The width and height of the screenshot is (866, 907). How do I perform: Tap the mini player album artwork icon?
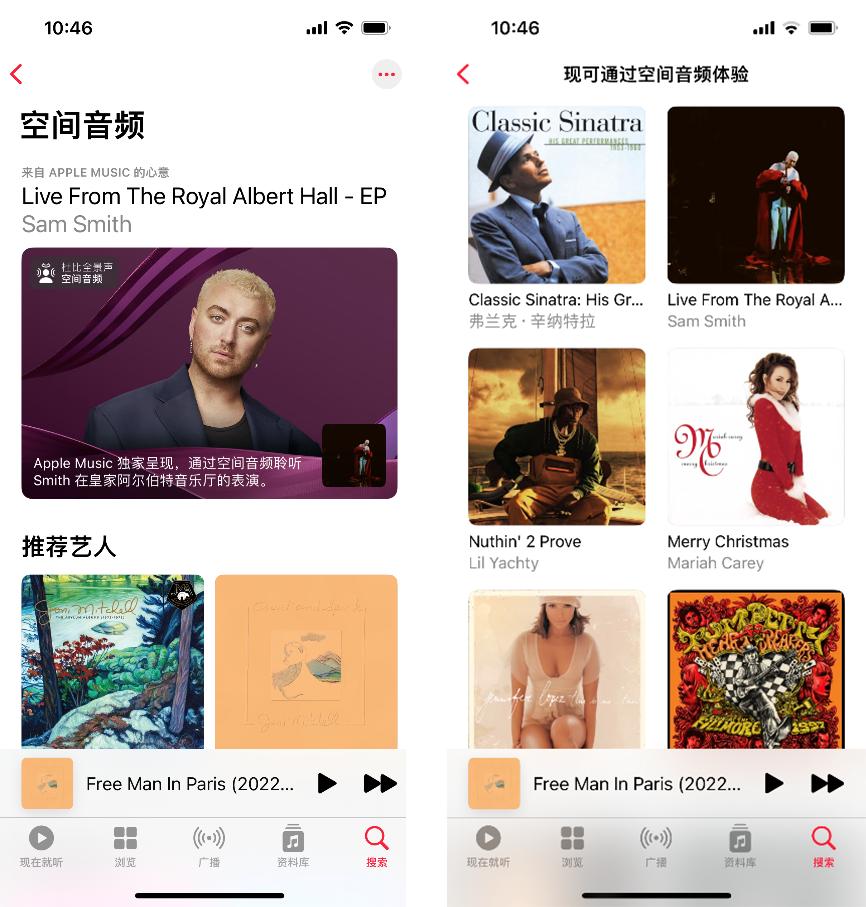[x=46, y=784]
